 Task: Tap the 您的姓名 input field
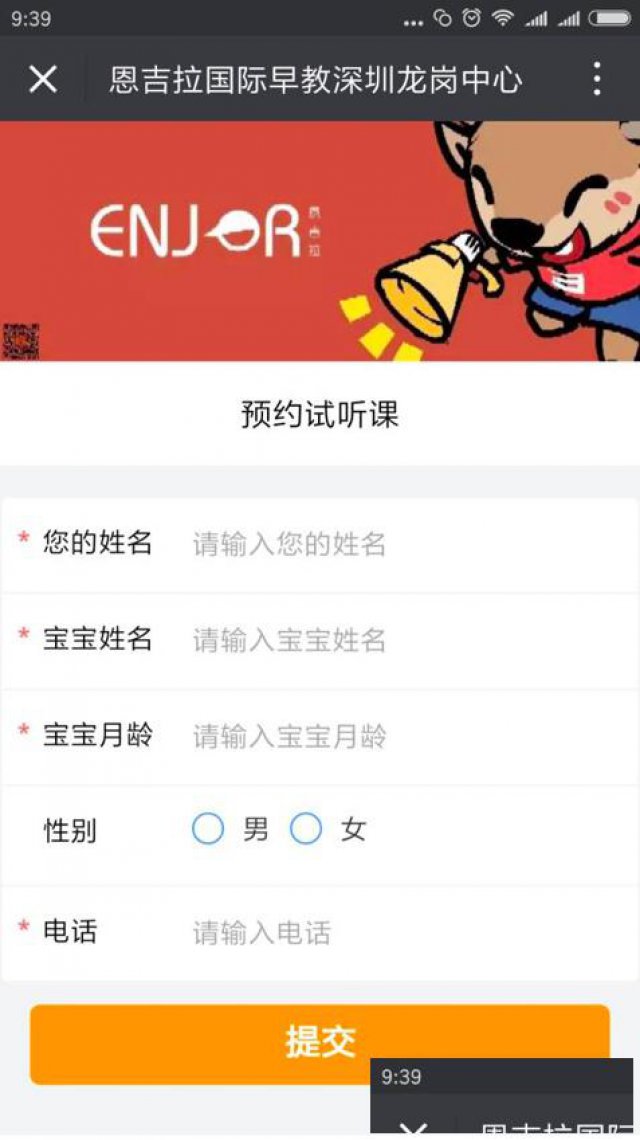[400, 544]
